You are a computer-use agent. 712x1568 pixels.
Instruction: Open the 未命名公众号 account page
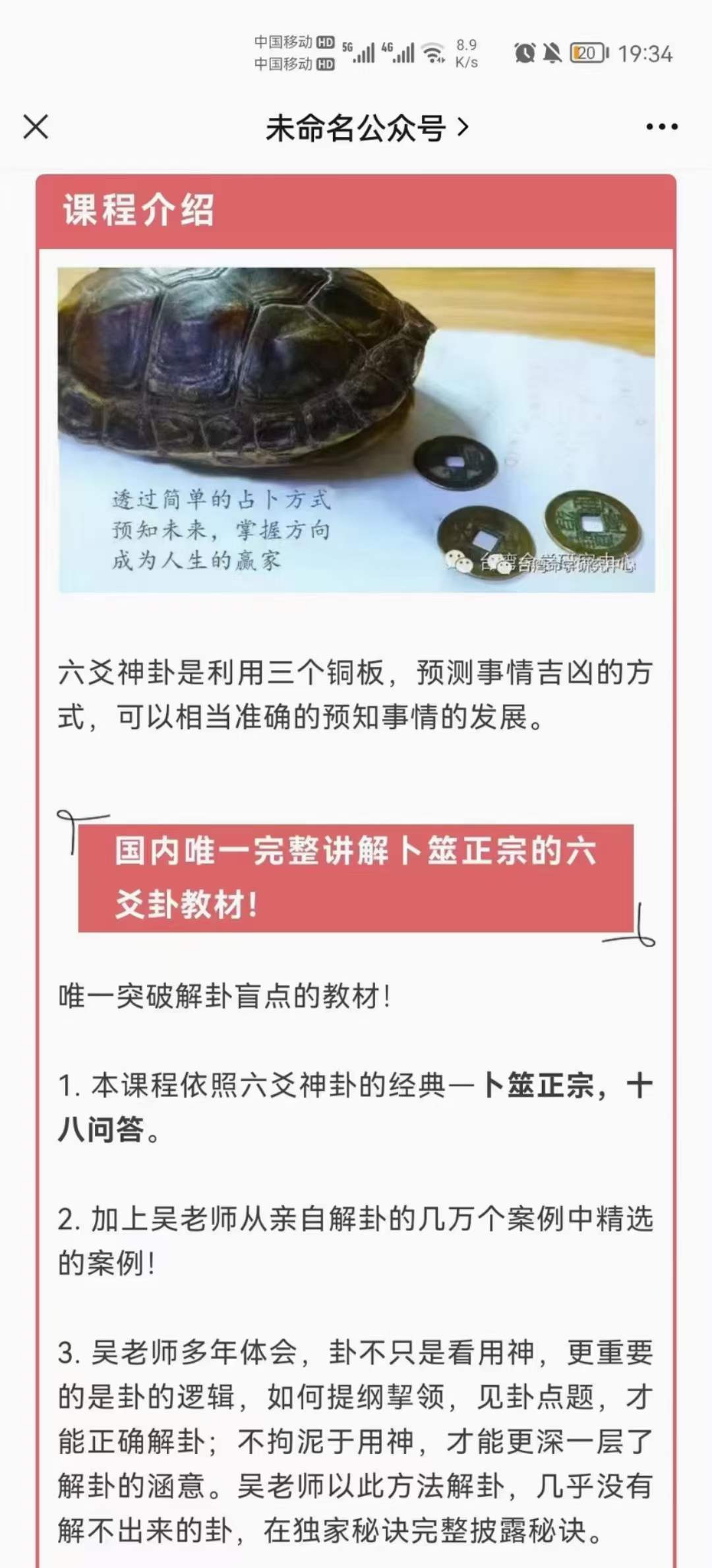[x=366, y=128]
